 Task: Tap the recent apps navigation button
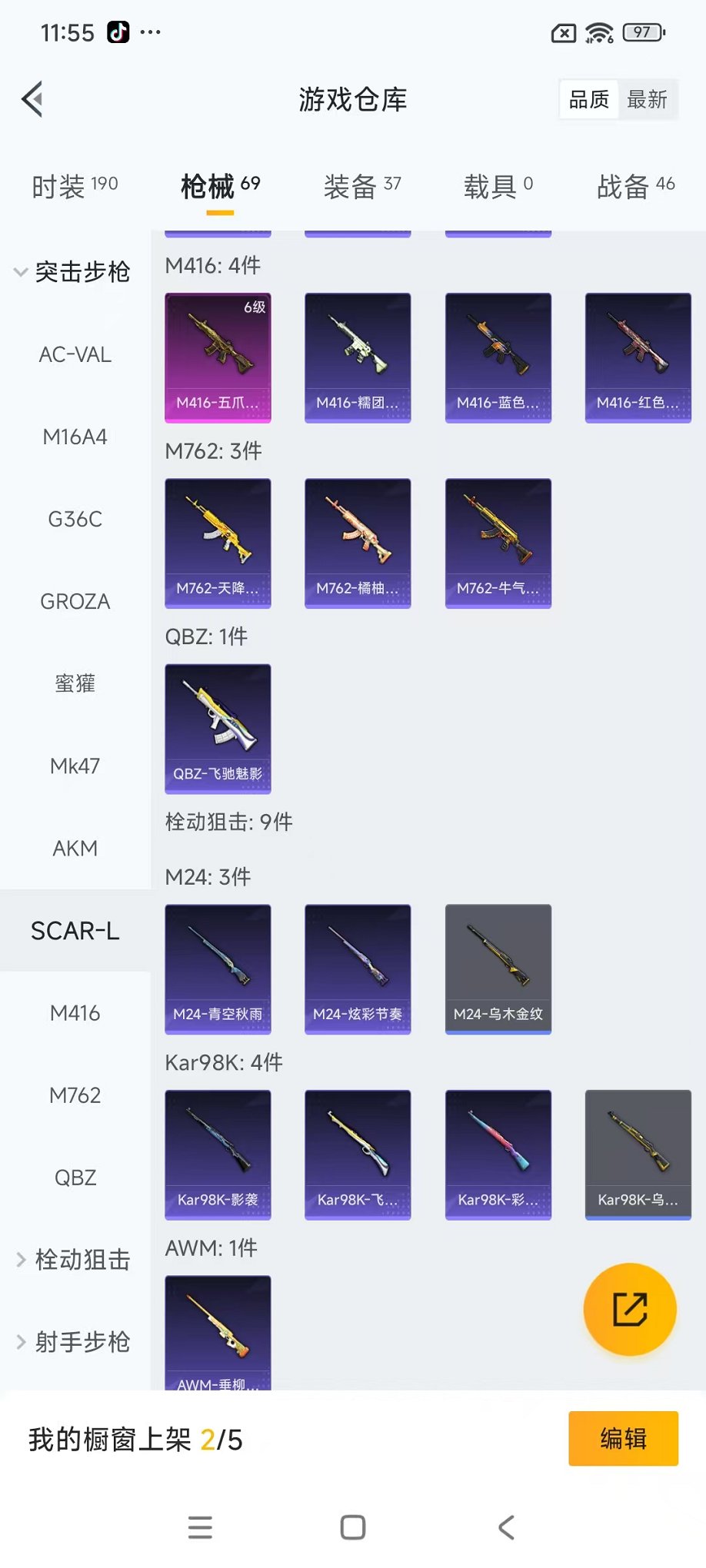200,1528
